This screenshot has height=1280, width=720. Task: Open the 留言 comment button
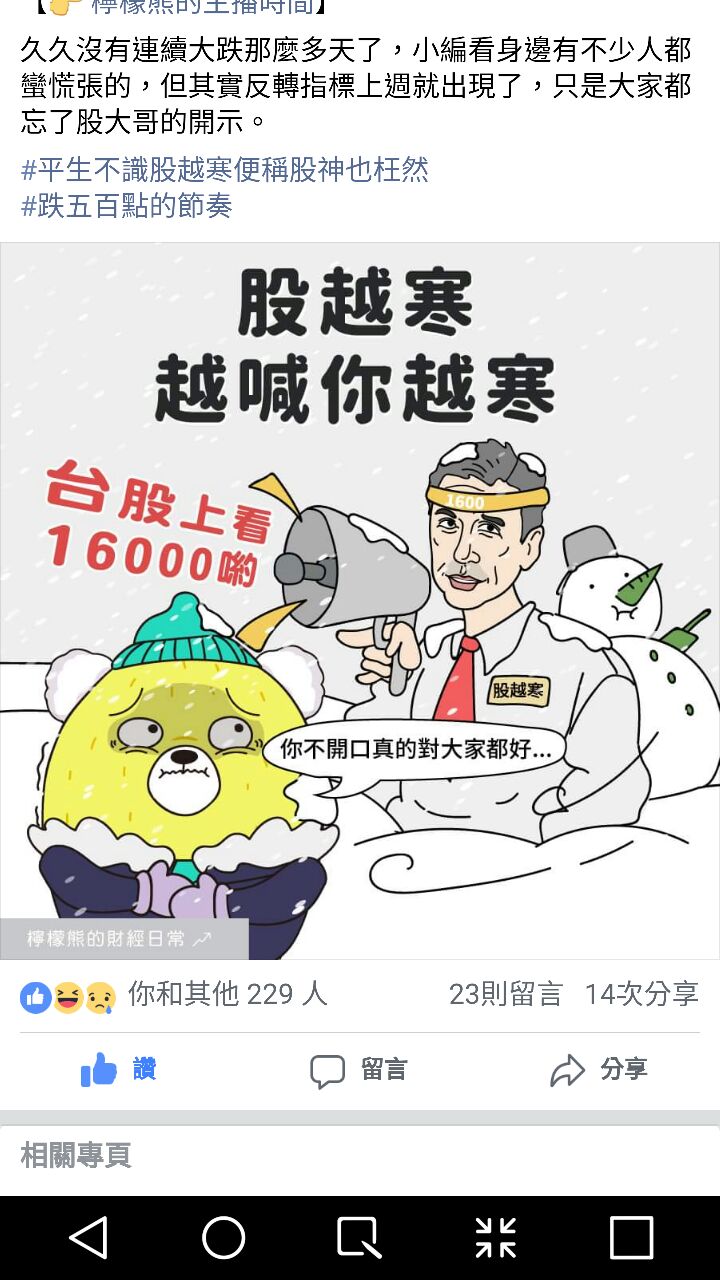(358, 1070)
